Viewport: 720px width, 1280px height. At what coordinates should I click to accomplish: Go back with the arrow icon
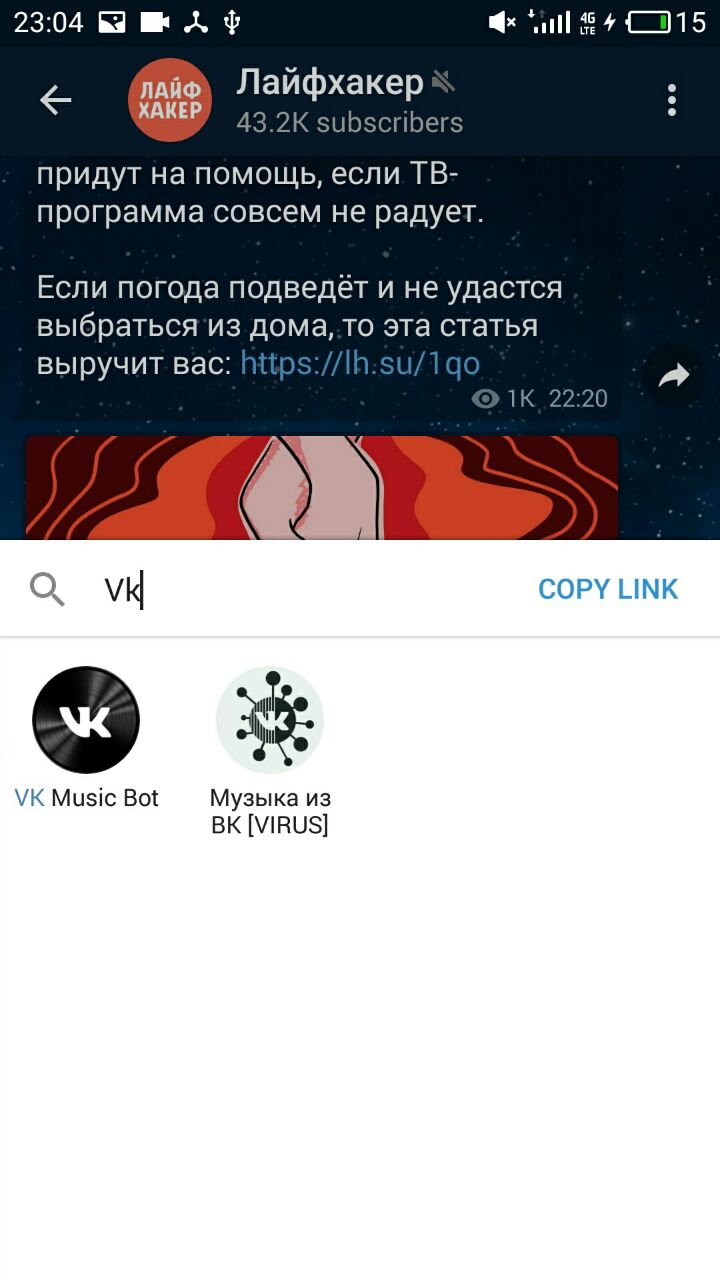click(x=56, y=100)
